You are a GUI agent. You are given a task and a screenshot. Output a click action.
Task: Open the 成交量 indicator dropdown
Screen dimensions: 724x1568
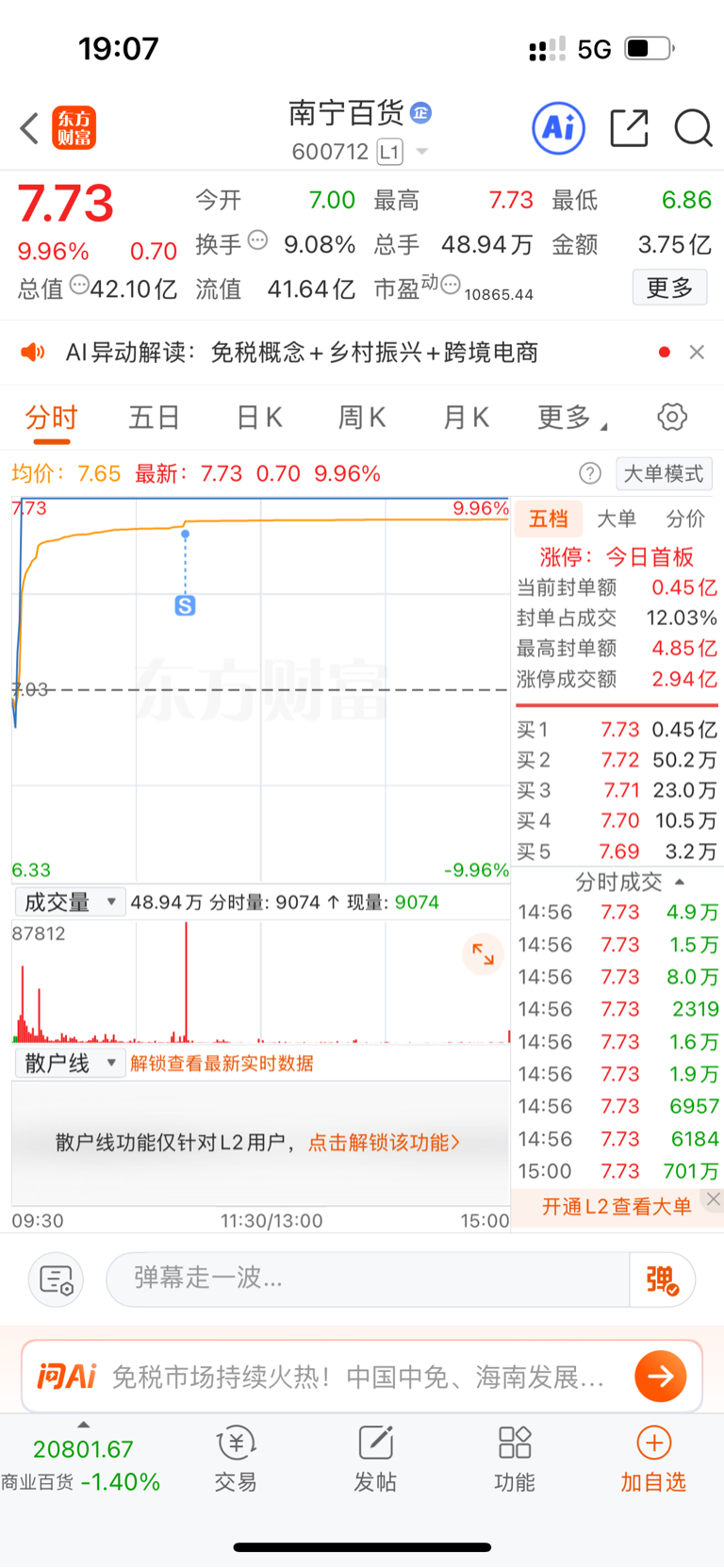(70, 902)
